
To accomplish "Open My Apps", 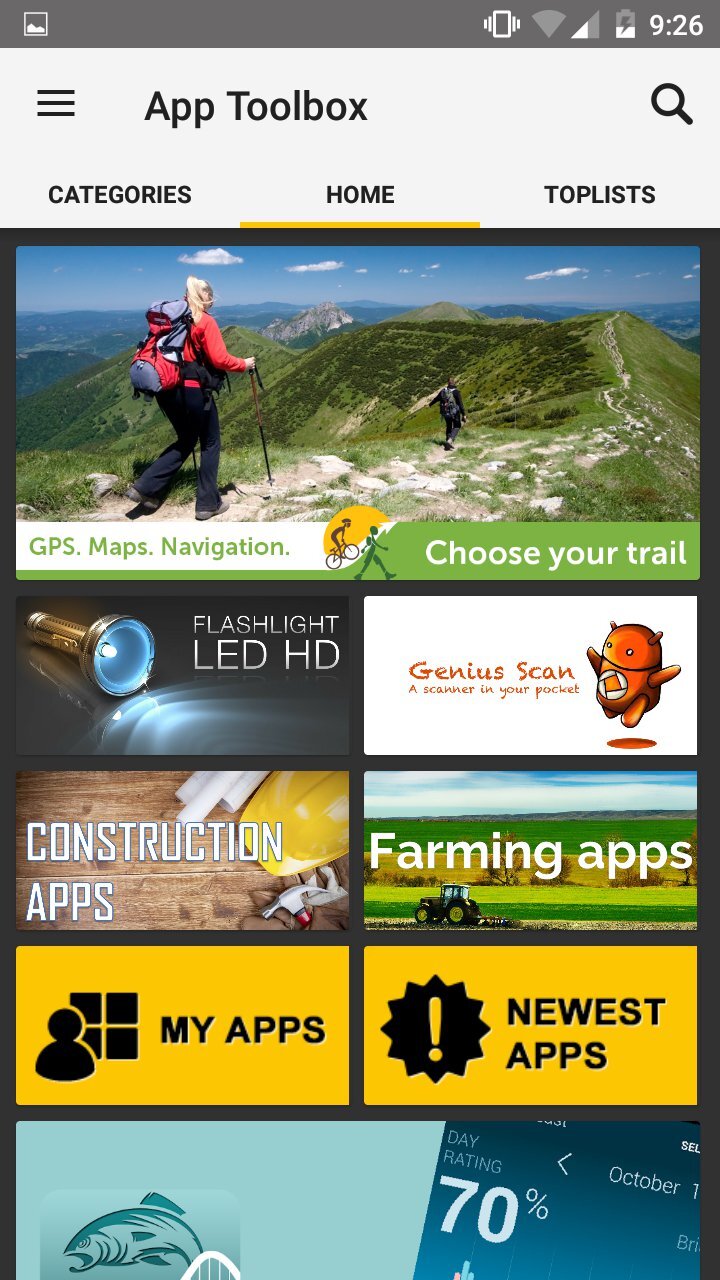I will coord(183,1025).
